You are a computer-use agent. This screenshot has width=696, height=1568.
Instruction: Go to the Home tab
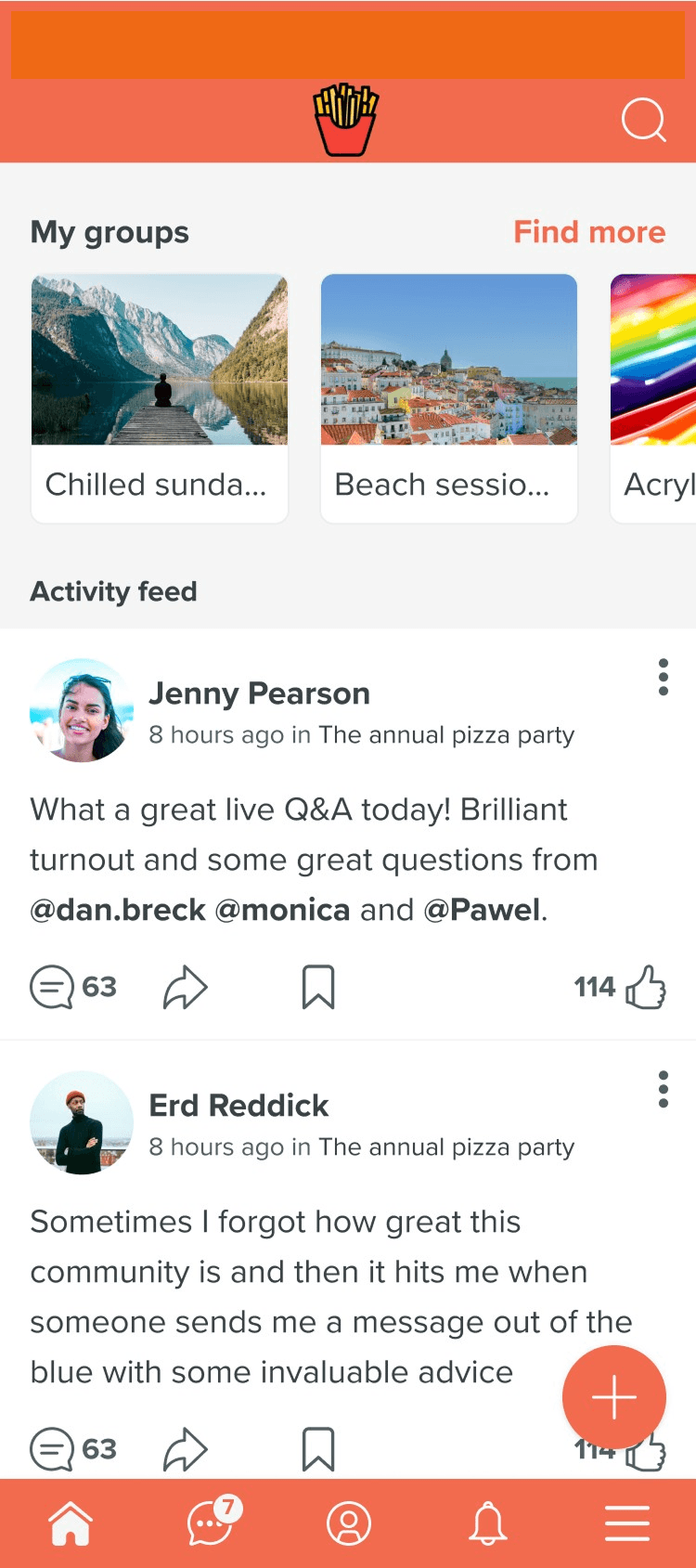click(70, 1523)
